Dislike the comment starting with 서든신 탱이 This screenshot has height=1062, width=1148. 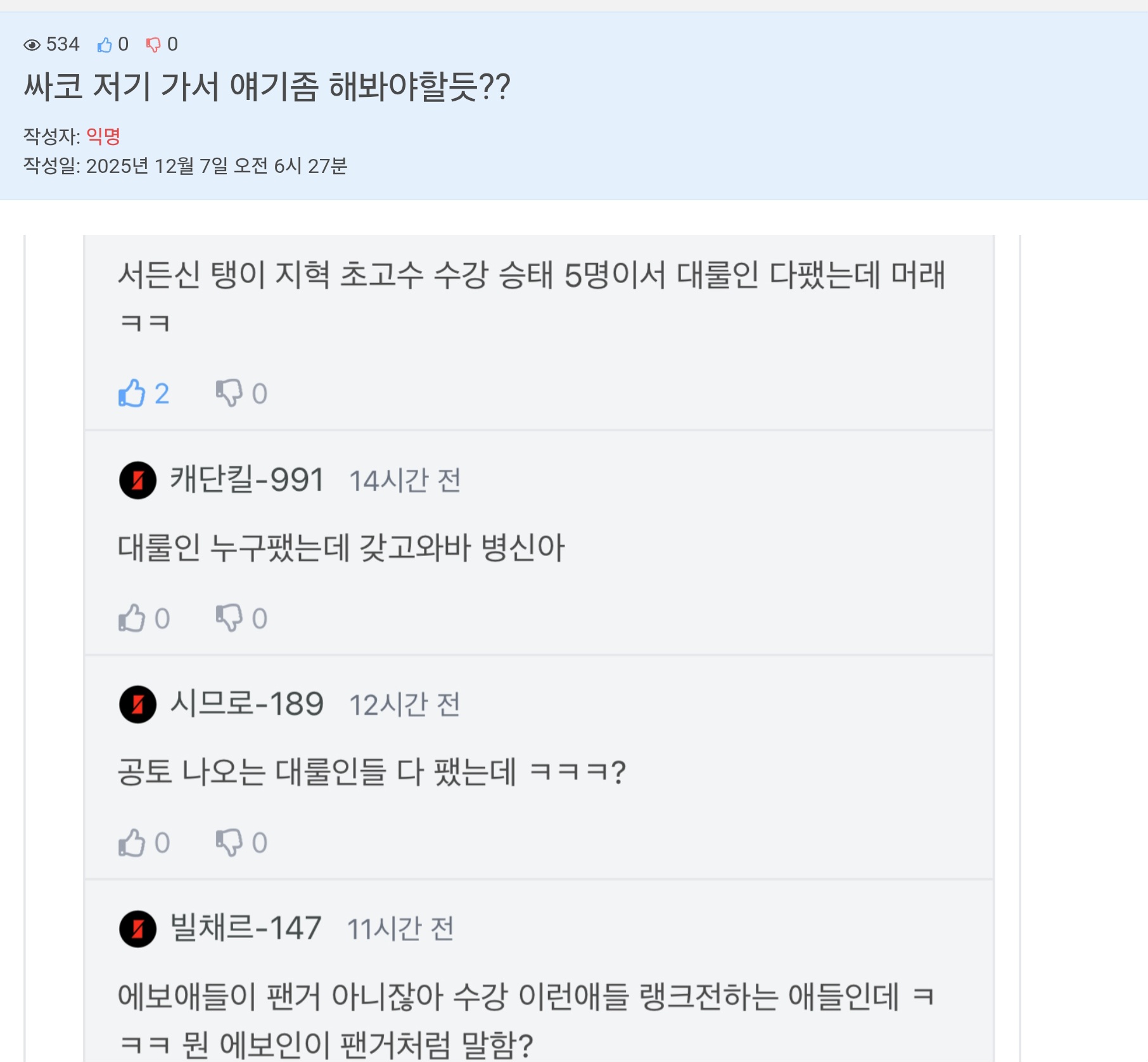tap(229, 393)
